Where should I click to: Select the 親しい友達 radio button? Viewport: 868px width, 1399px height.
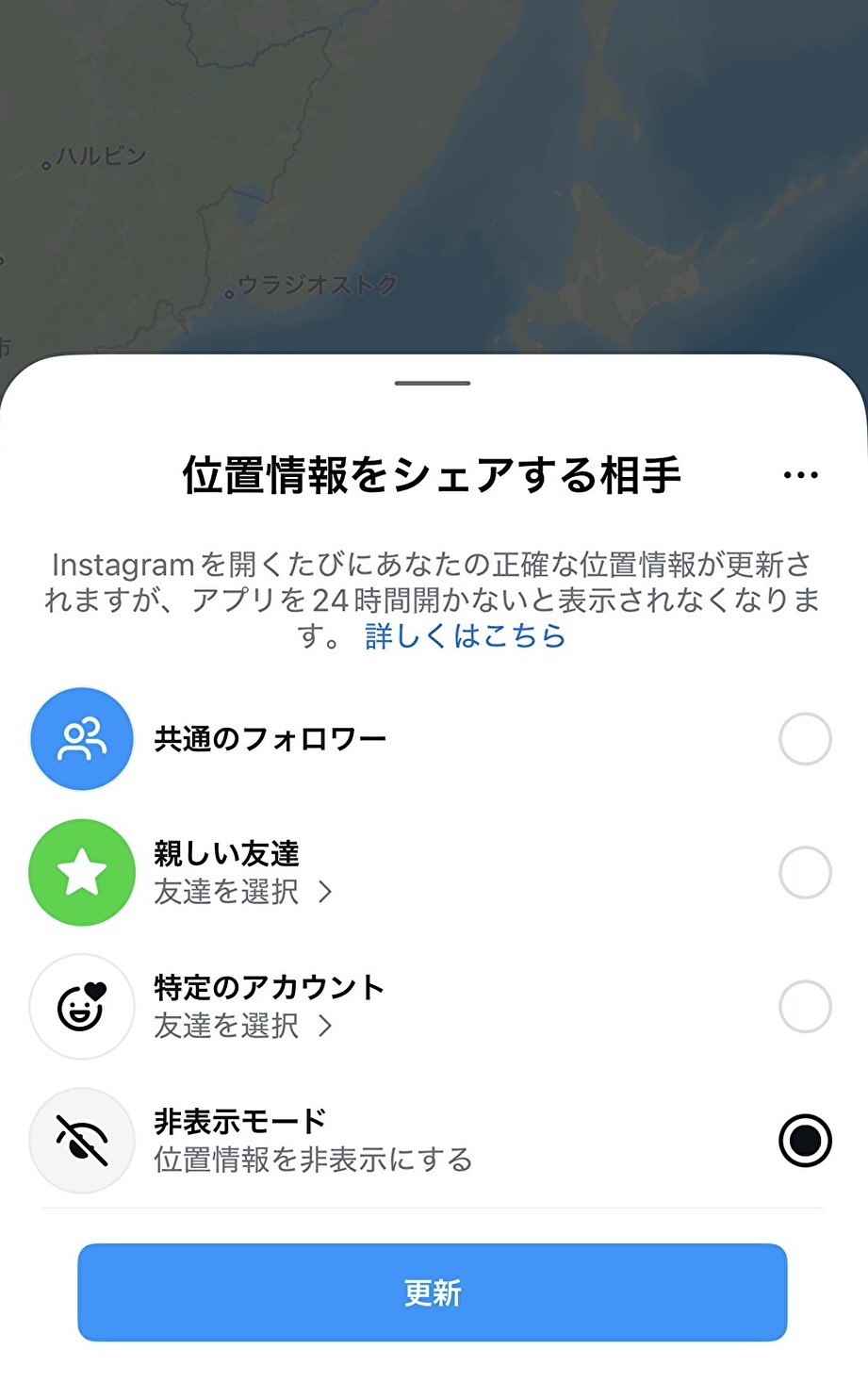(x=805, y=873)
